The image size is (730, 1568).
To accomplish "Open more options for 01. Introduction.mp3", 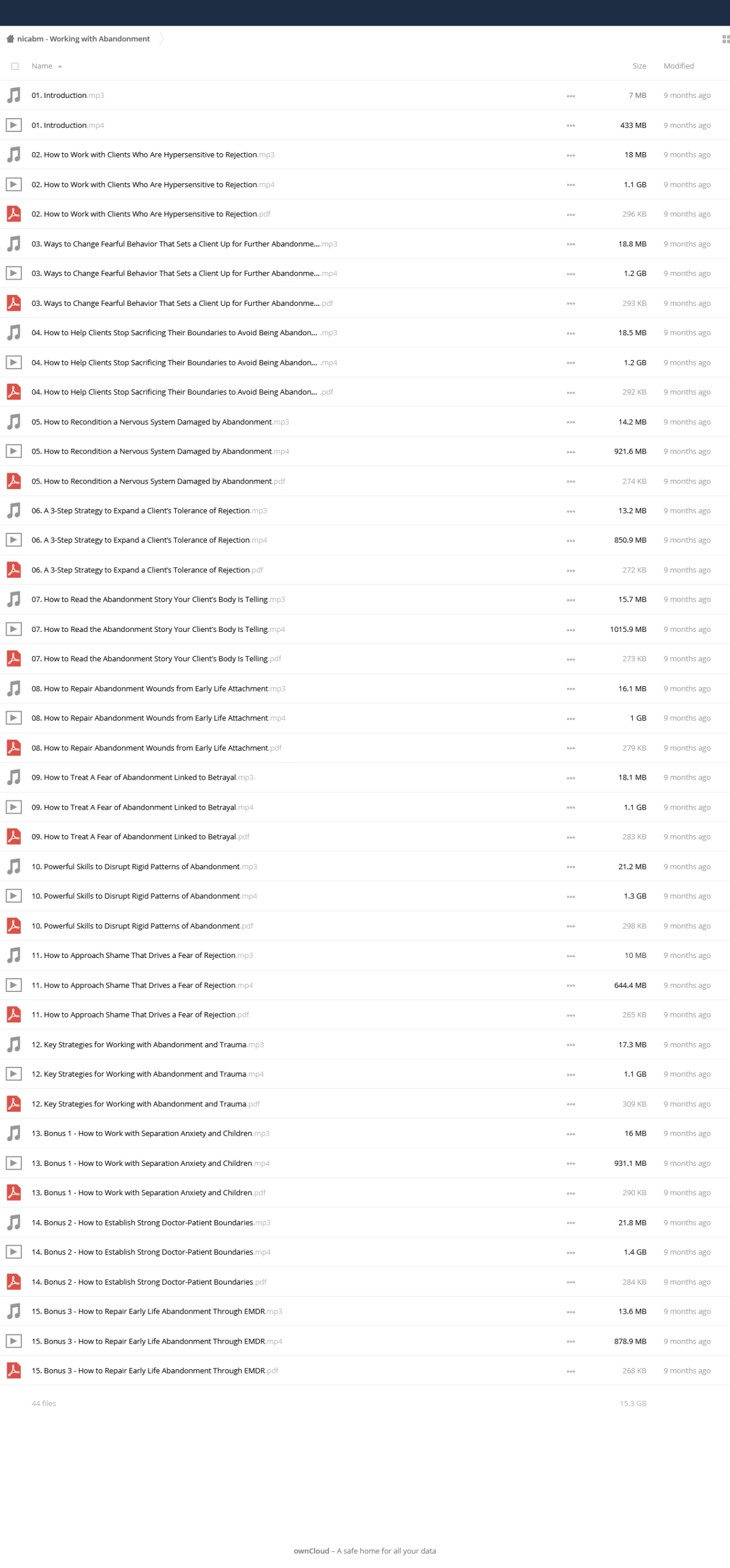I will click(571, 96).
